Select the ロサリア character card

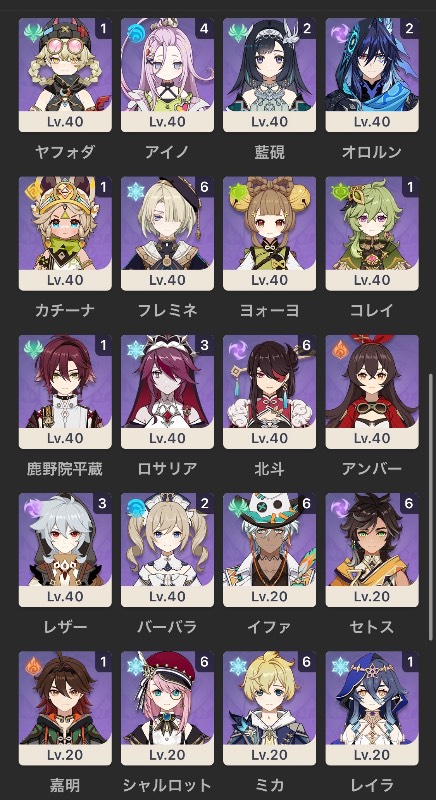click(x=167, y=391)
